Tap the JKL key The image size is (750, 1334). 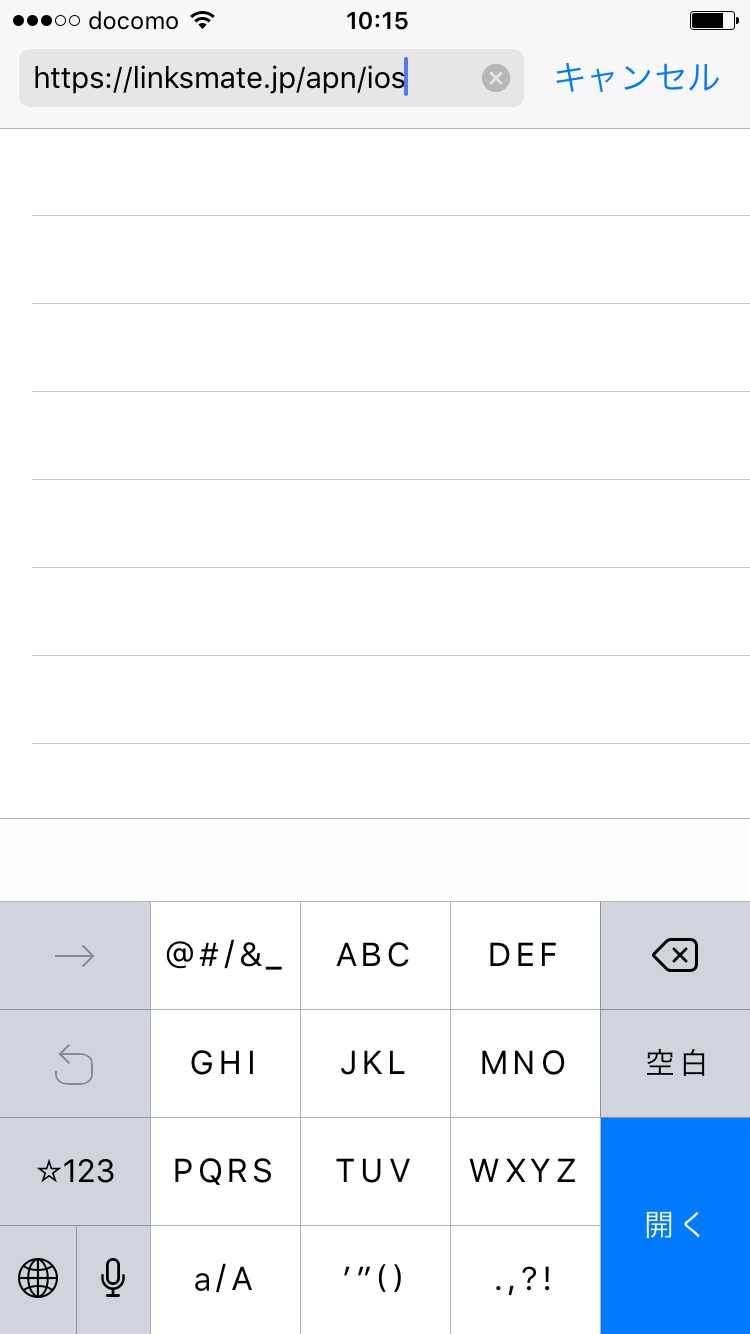(x=375, y=1063)
